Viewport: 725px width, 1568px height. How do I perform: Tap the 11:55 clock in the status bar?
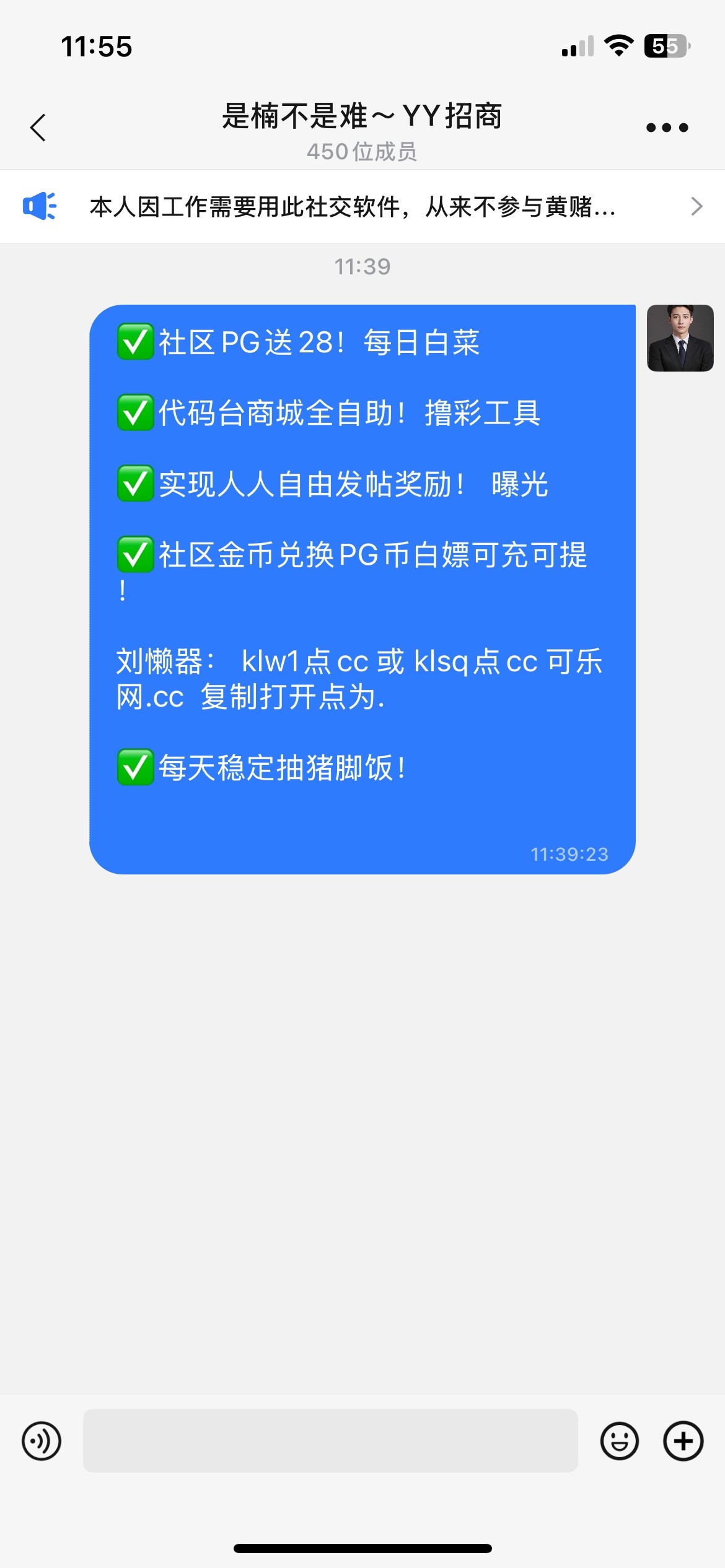coord(97,46)
